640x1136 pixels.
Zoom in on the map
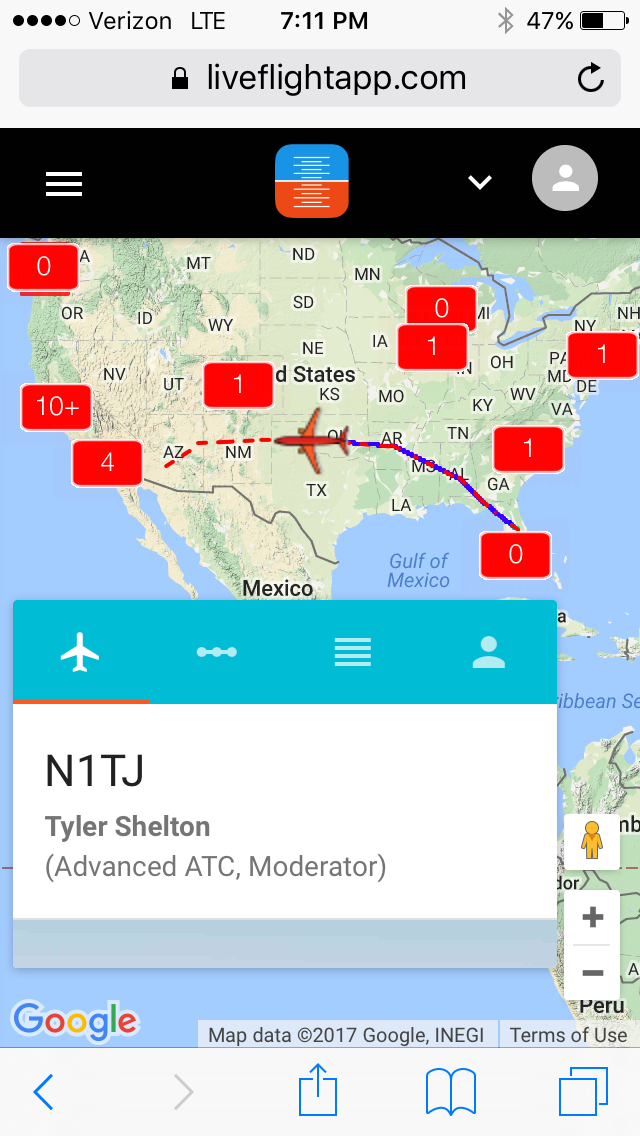[592, 918]
